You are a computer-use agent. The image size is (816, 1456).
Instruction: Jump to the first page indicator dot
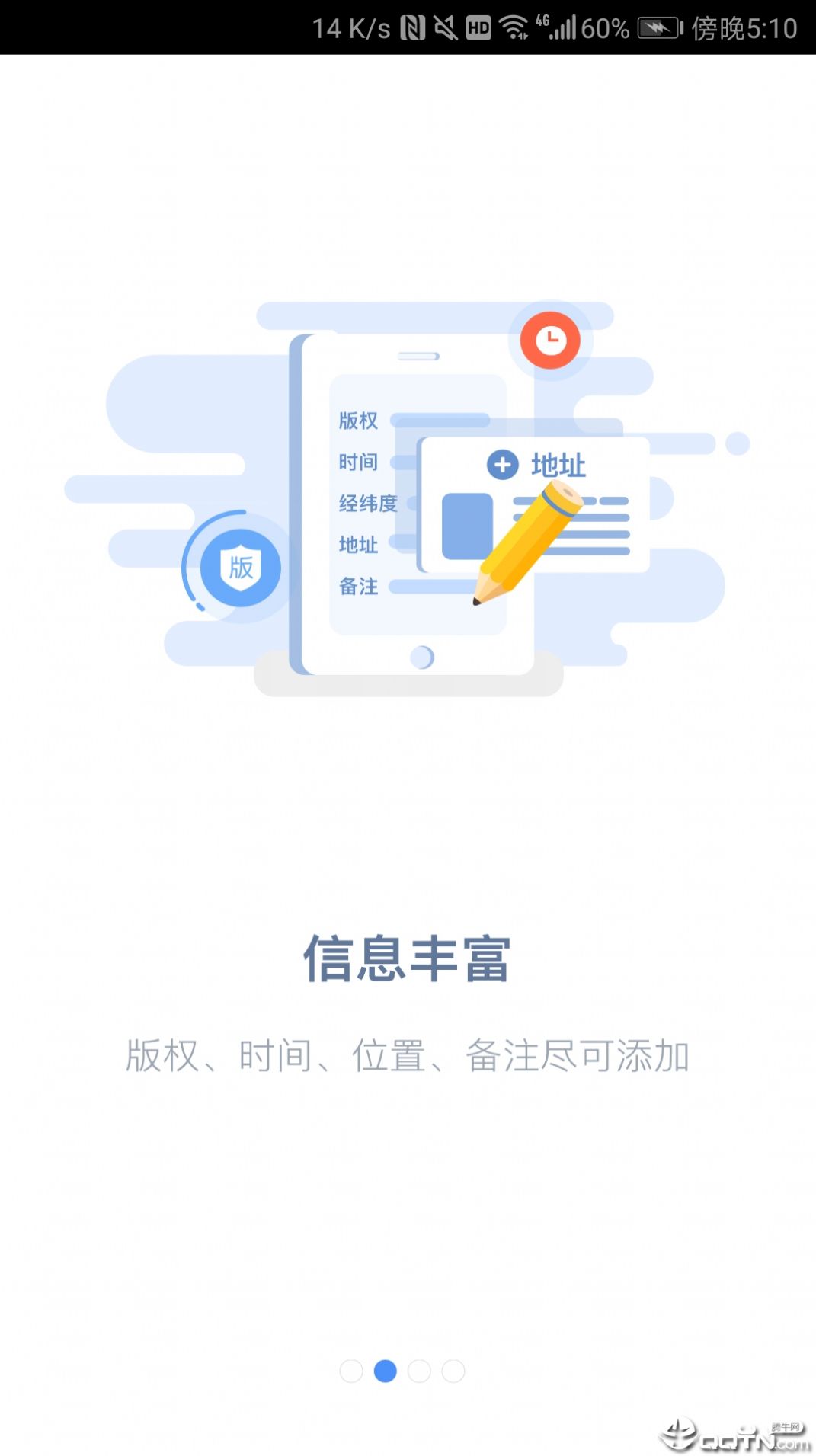pos(351,1371)
